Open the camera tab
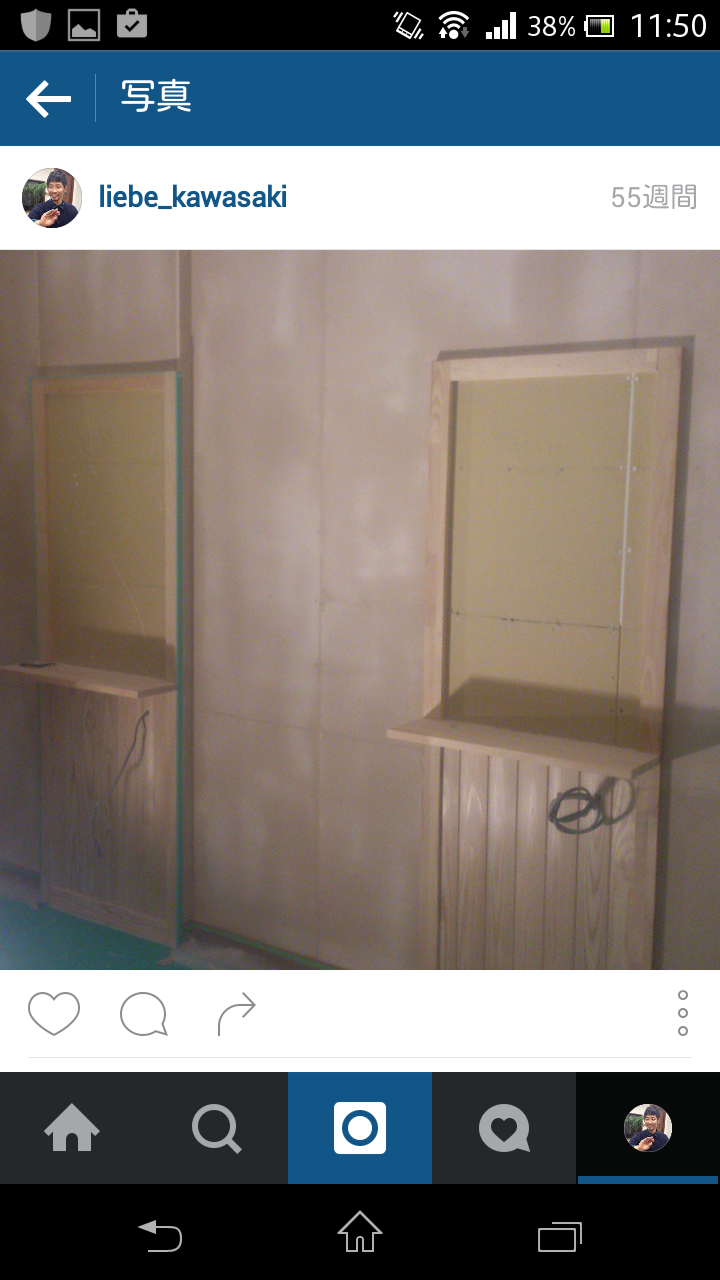Viewport: 720px width, 1280px height. (x=360, y=1128)
